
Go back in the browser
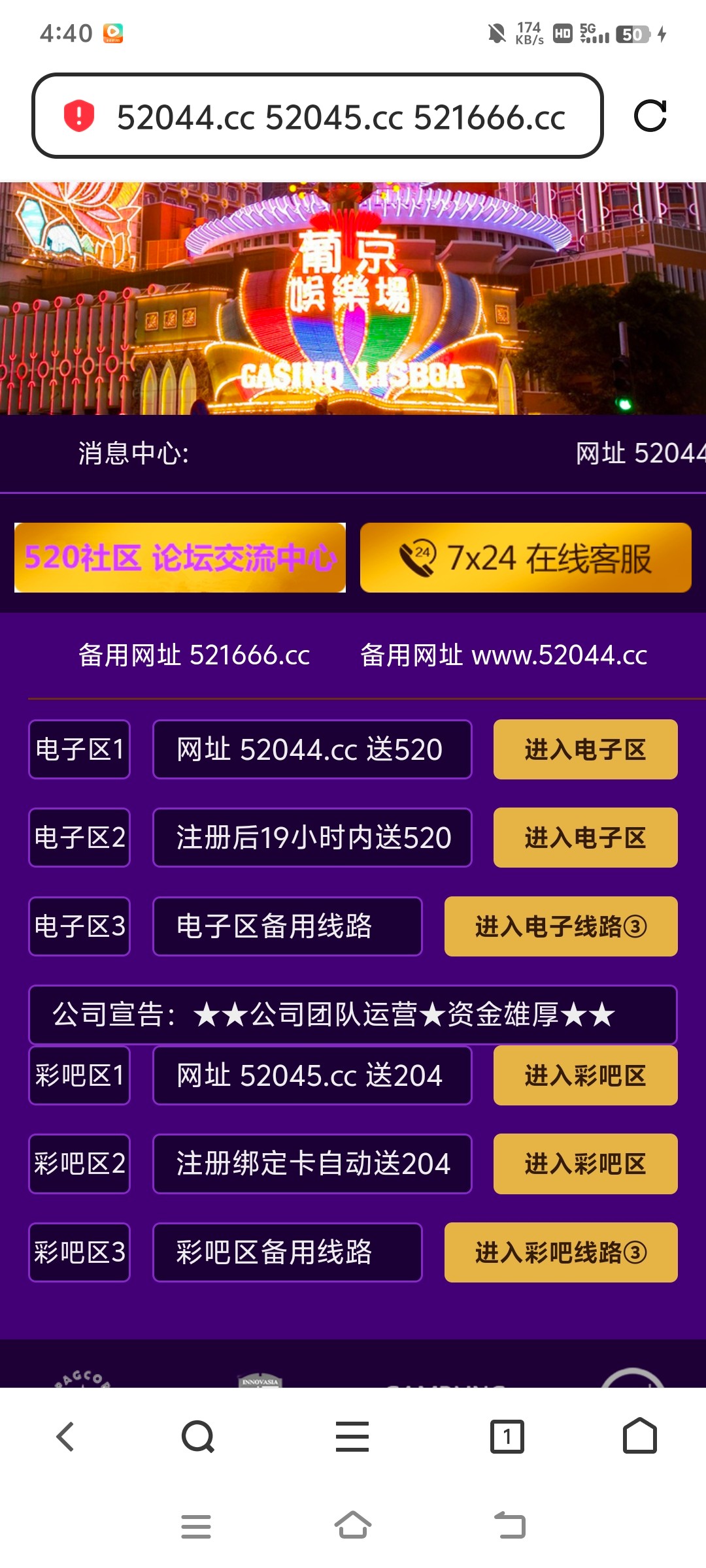point(65,1437)
